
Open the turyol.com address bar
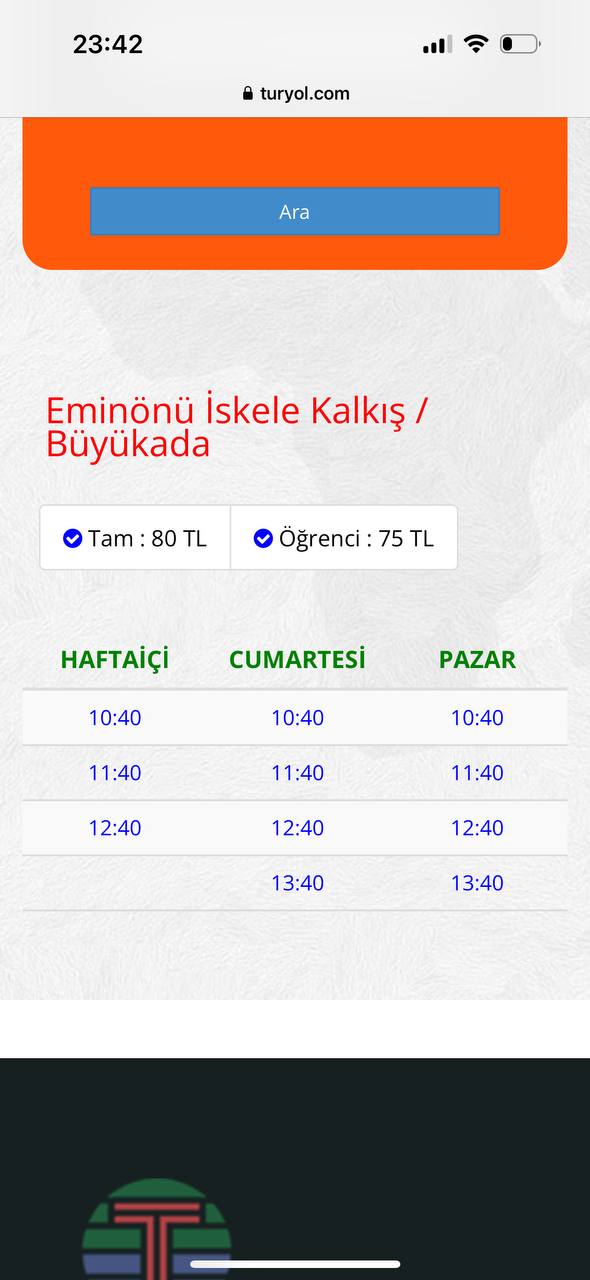coord(295,94)
